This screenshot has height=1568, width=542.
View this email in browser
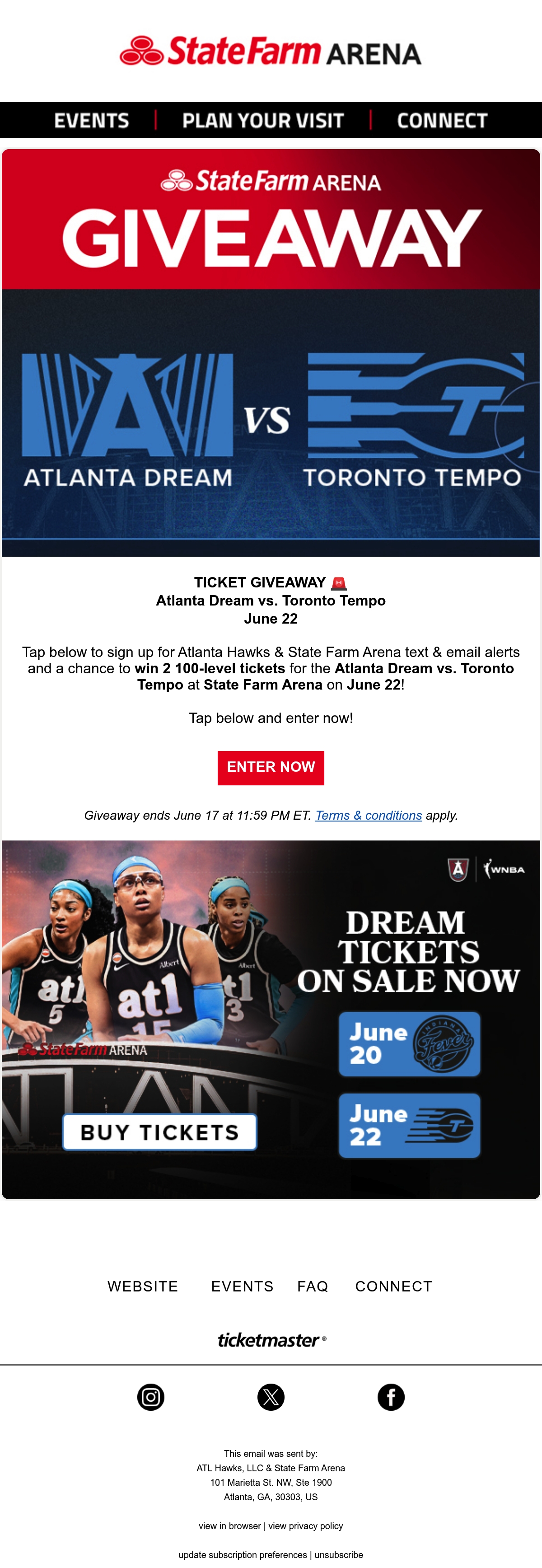click(229, 1526)
